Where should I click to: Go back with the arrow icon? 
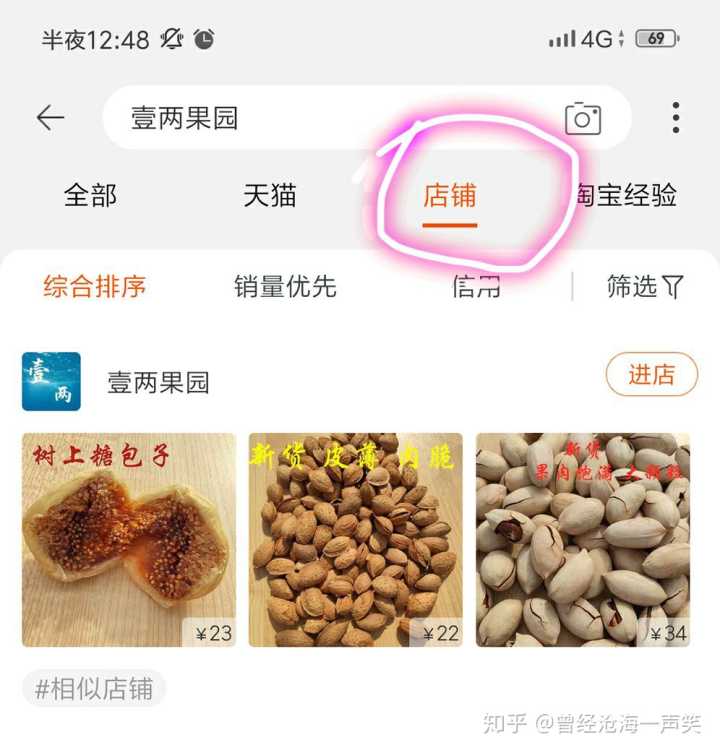tap(50, 118)
